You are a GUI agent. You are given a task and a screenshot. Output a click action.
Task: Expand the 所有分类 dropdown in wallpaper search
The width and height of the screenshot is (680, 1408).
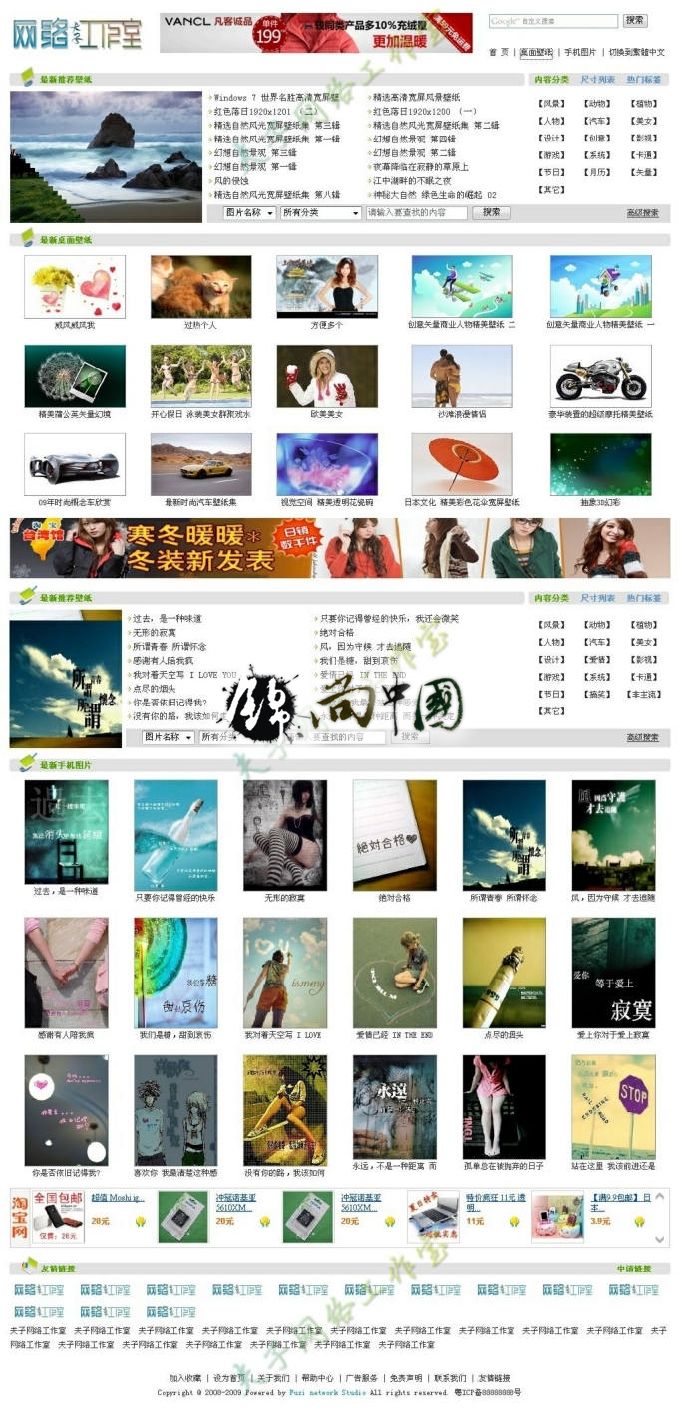(x=320, y=213)
